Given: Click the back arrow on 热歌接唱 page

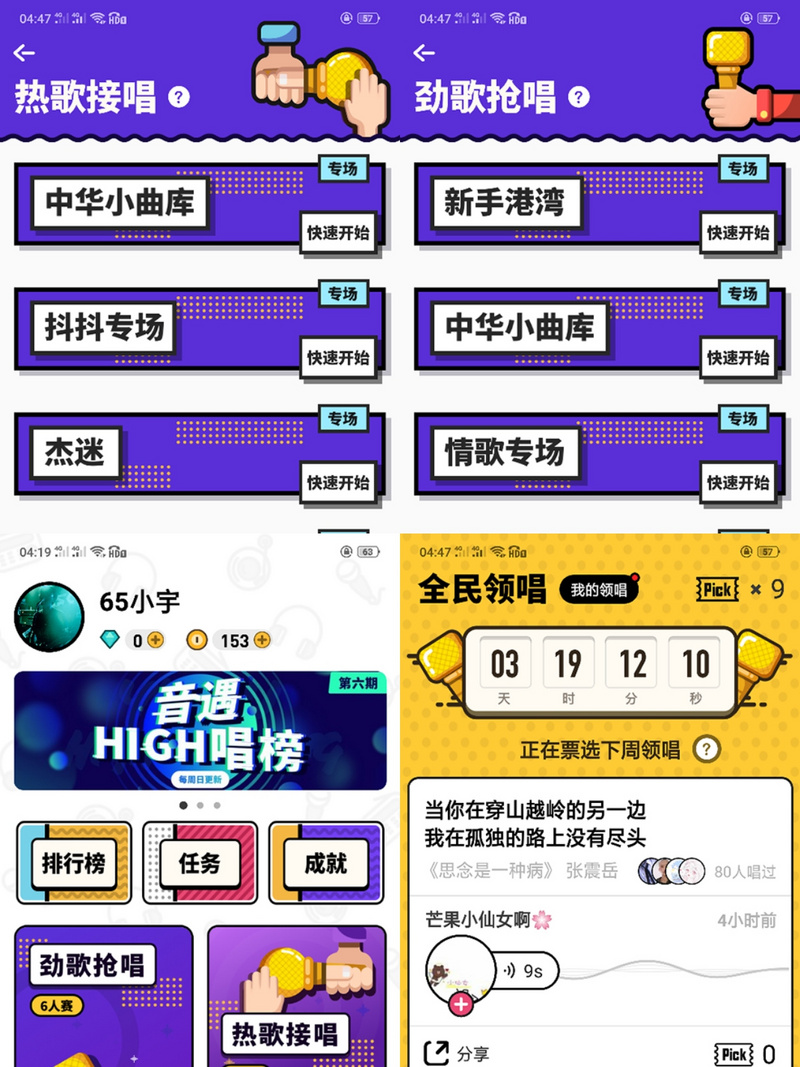Looking at the screenshot, I should [x=24, y=53].
